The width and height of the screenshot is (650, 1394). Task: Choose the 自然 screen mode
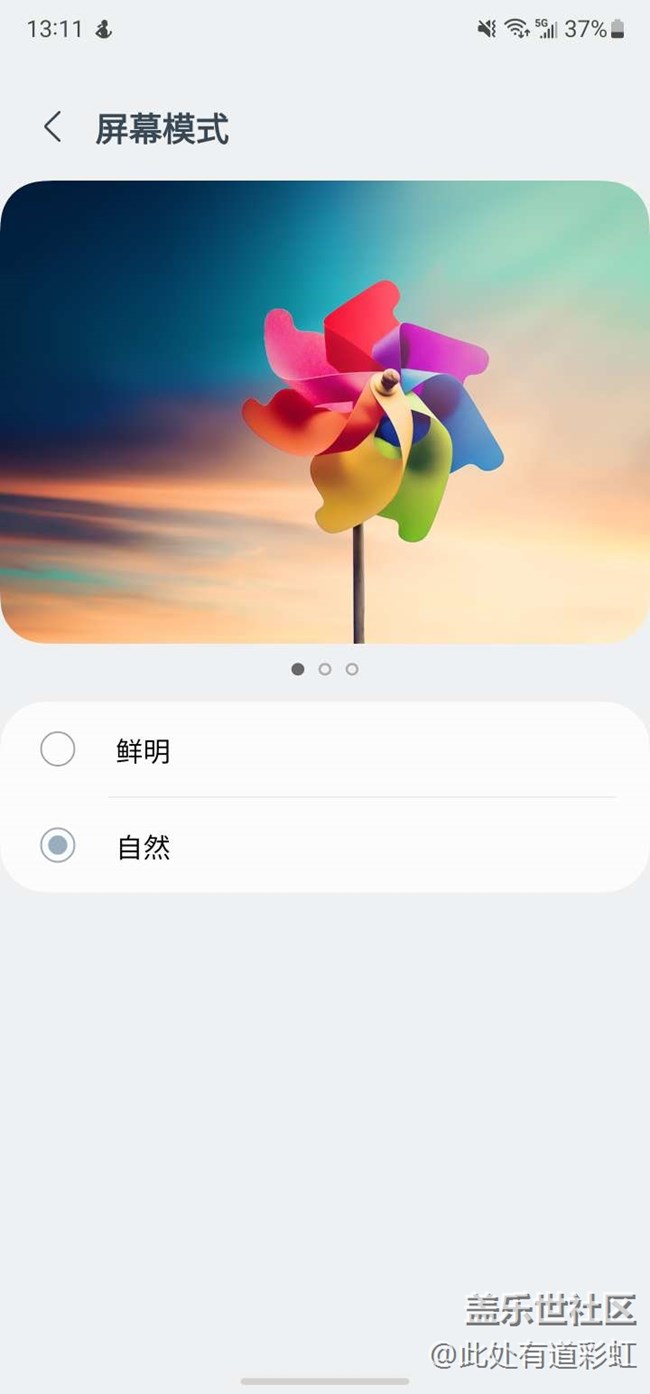point(58,846)
